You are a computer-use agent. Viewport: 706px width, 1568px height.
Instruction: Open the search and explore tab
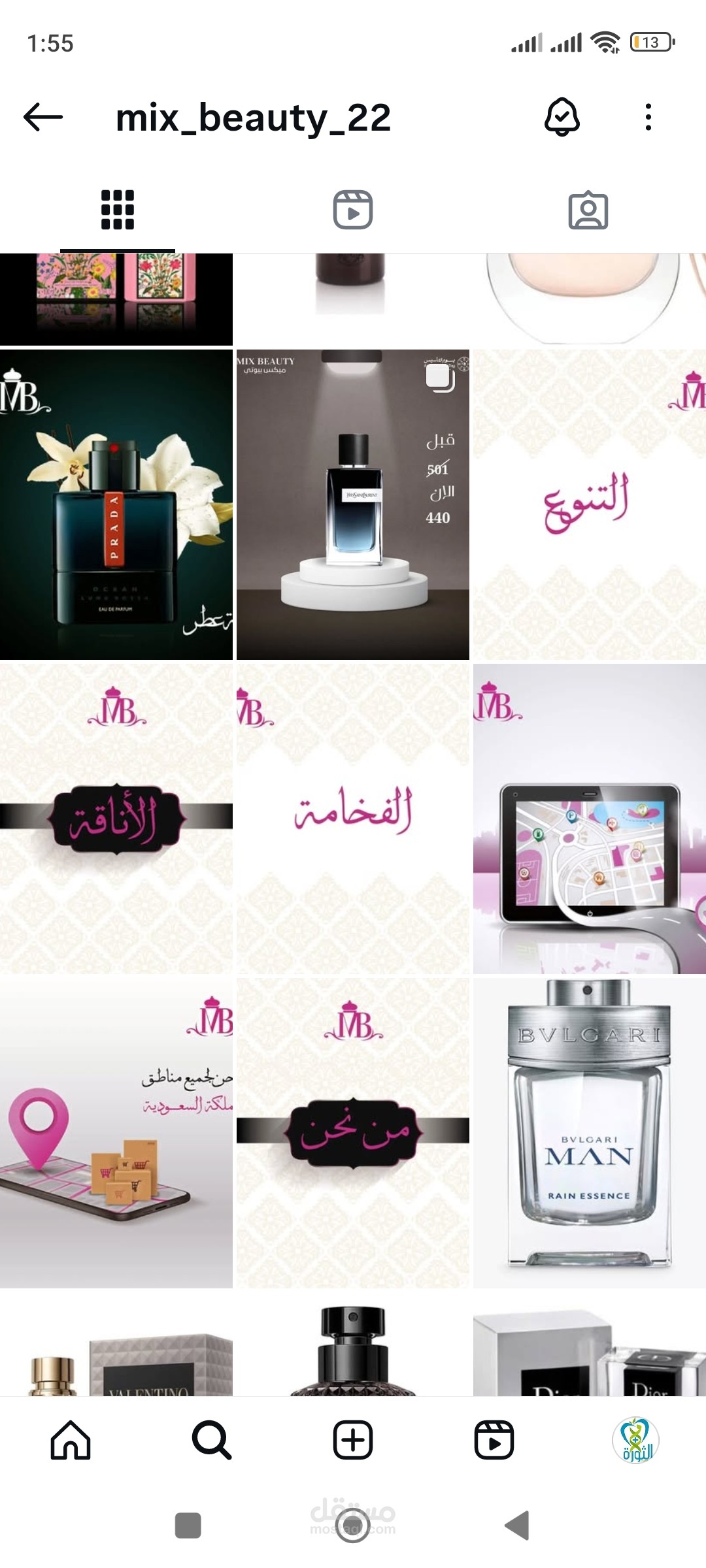pyautogui.click(x=212, y=1440)
